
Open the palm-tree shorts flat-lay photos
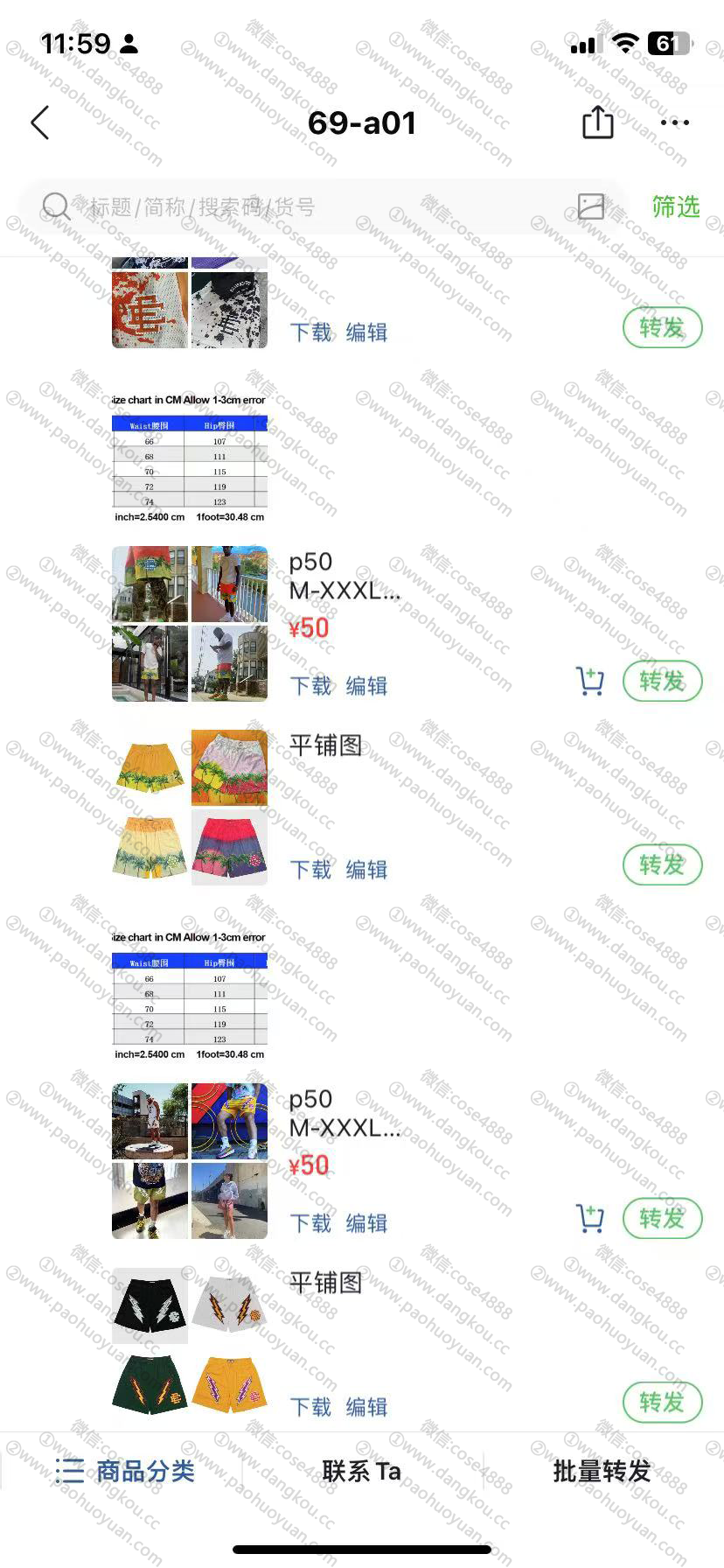coord(190,807)
